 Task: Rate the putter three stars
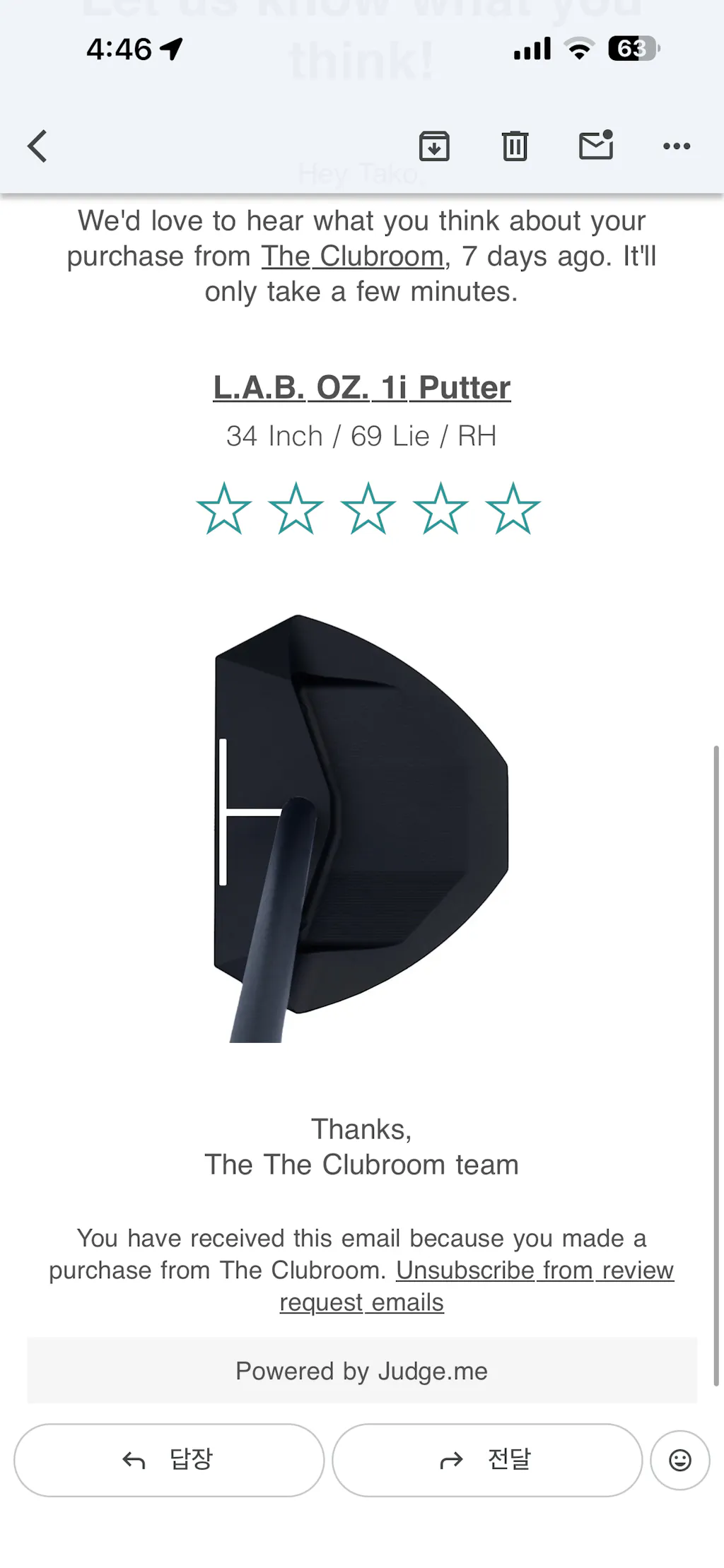368,509
